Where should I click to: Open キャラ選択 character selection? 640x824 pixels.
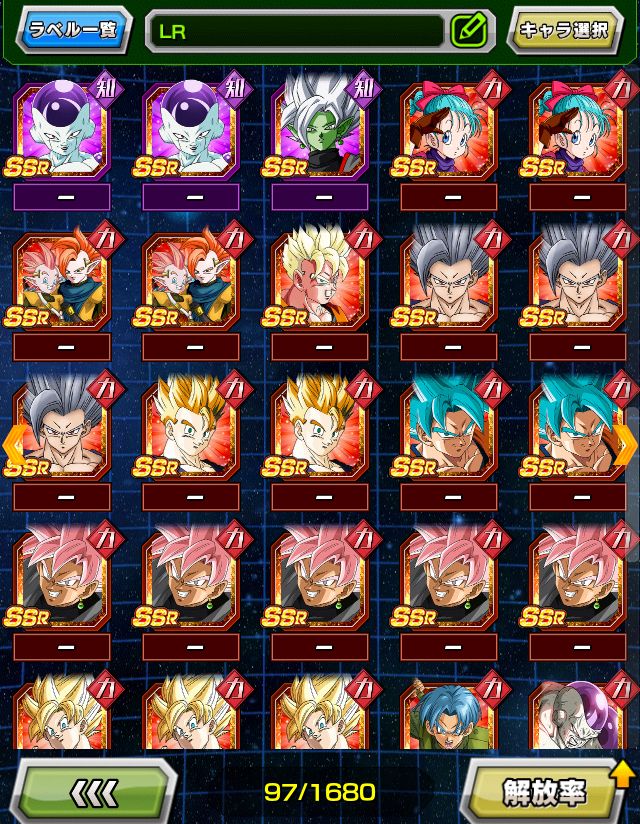pyautogui.click(x=563, y=30)
